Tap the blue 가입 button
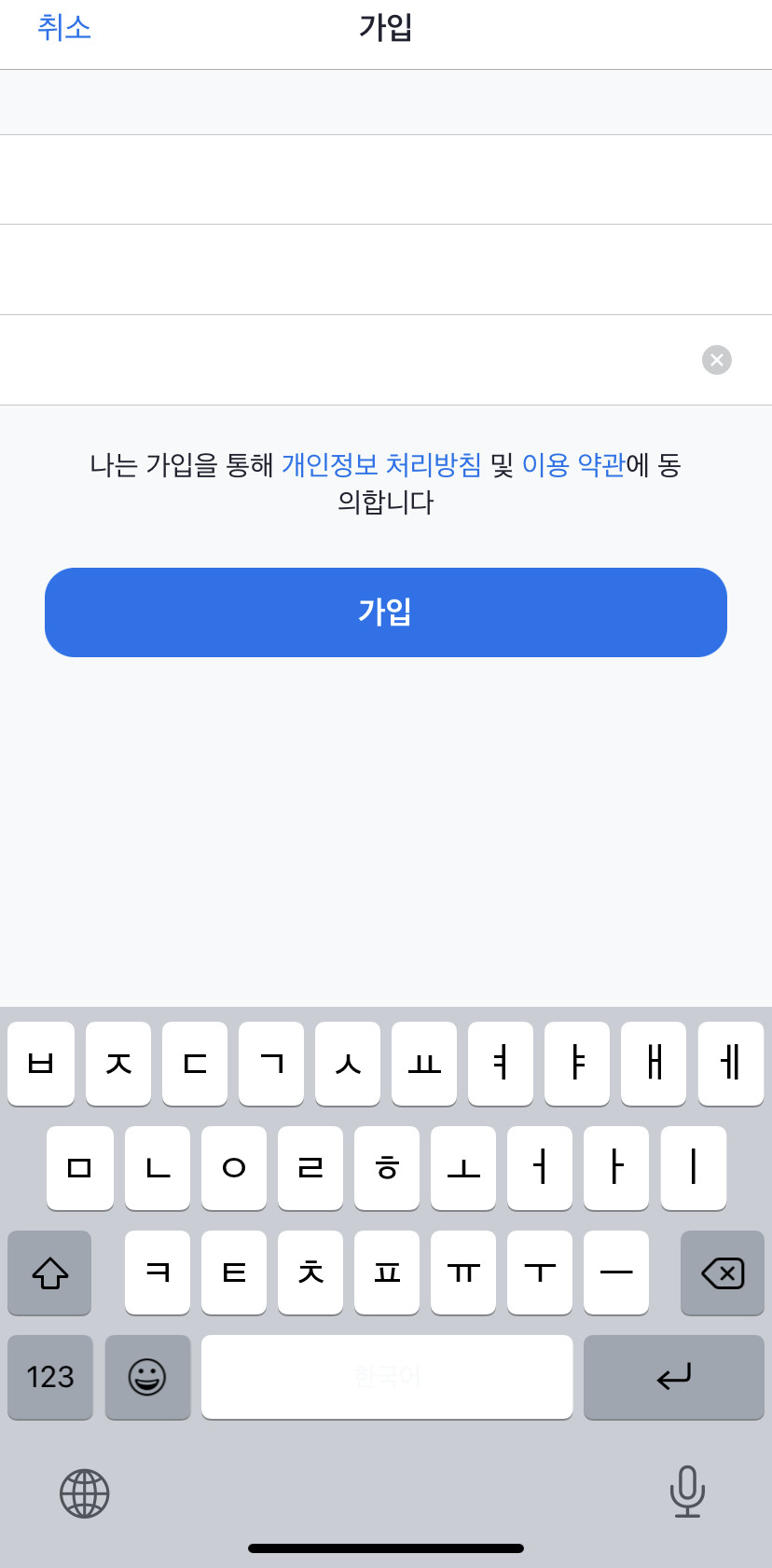772x1568 pixels. [x=386, y=612]
